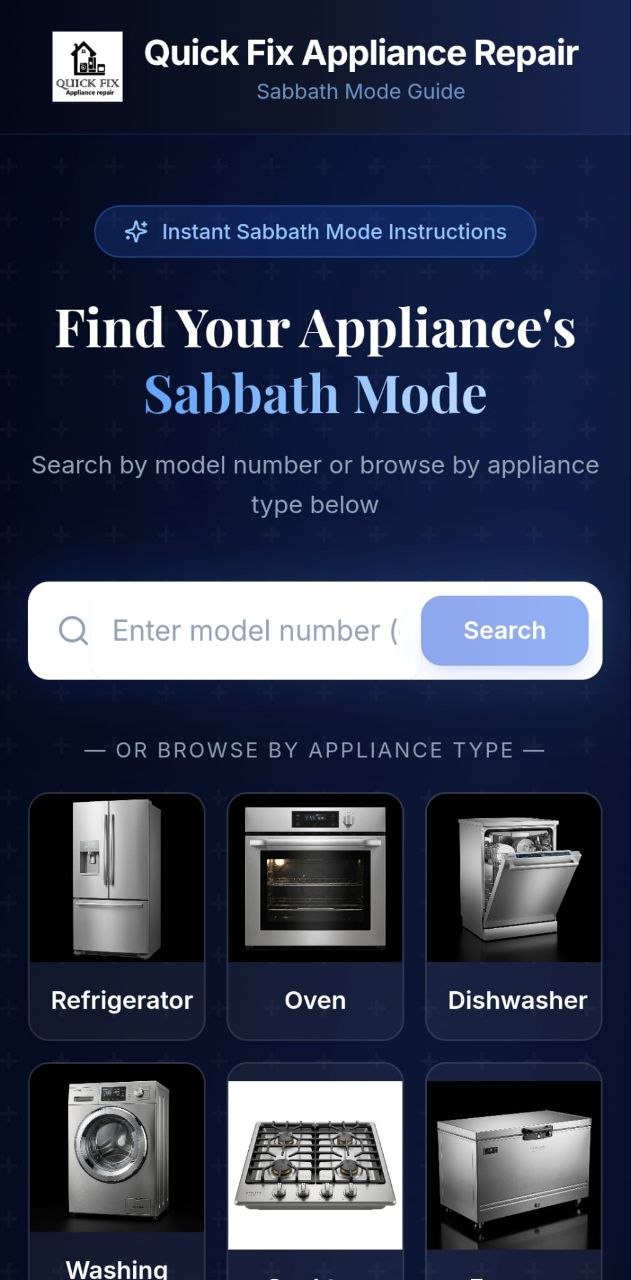Choose the gas cooktop appliance card

pyautogui.click(x=315, y=1170)
